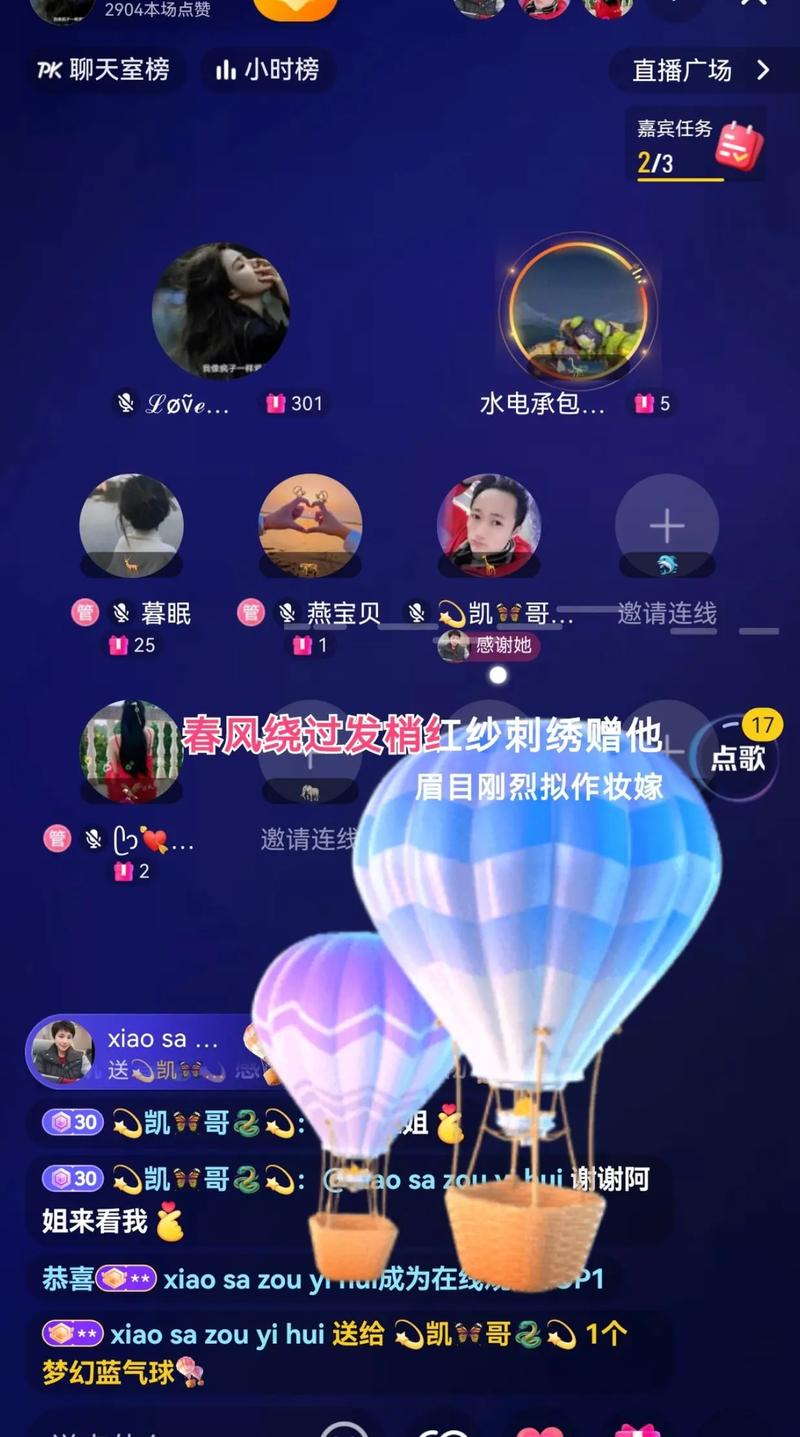View the 水电承包 host avatar

pyautogui.click(x=578, y=311)
